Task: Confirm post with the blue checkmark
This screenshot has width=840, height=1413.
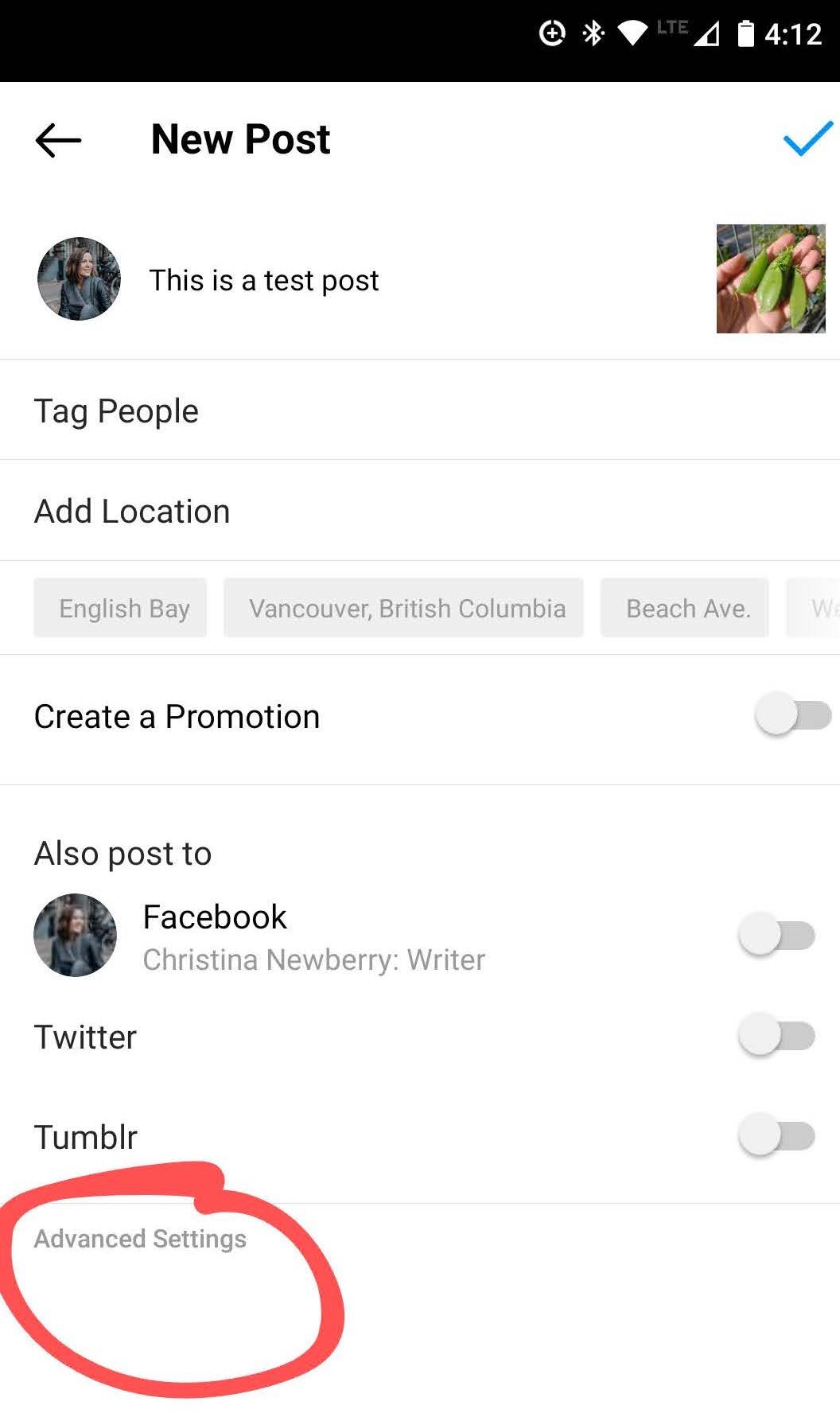Action: click(x=807, y=139)
